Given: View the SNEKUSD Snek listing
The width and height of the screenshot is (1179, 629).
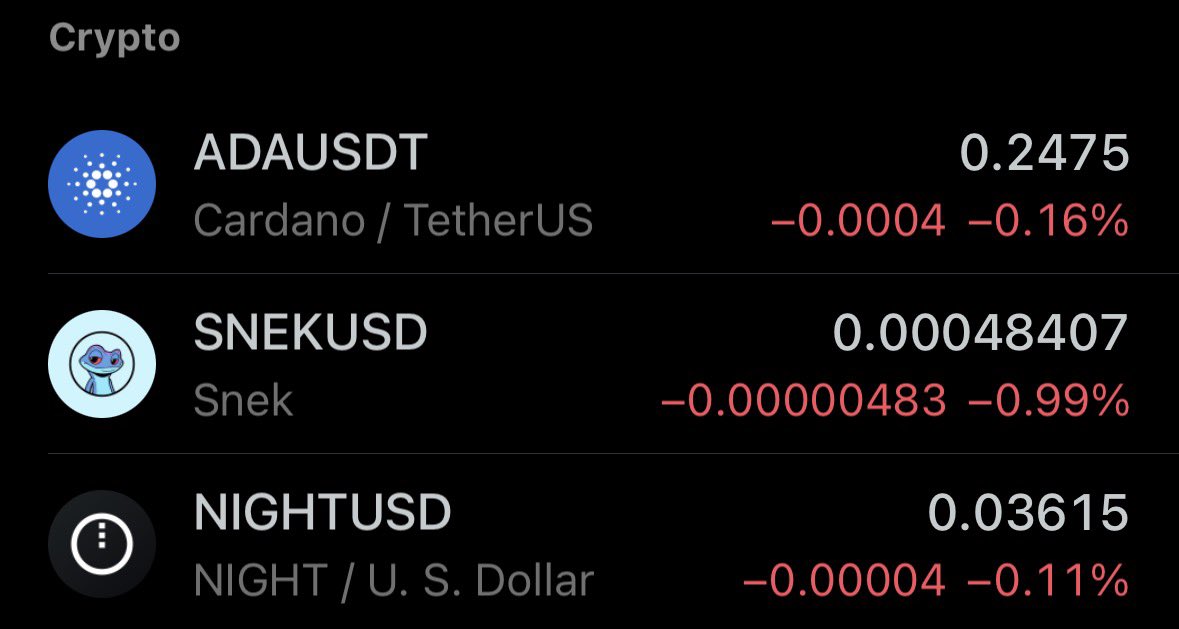Looking at the screenshot, I should [589, 365].
